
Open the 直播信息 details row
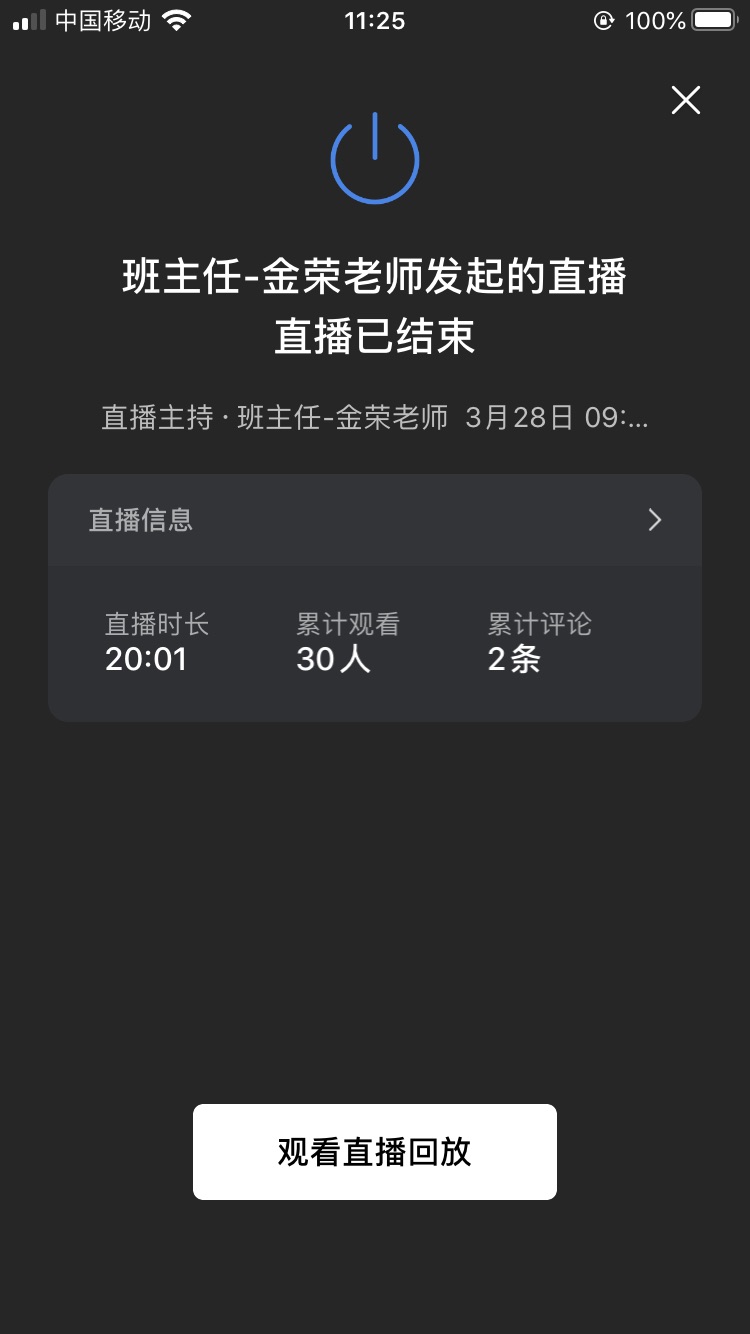[x=375, y=520]
